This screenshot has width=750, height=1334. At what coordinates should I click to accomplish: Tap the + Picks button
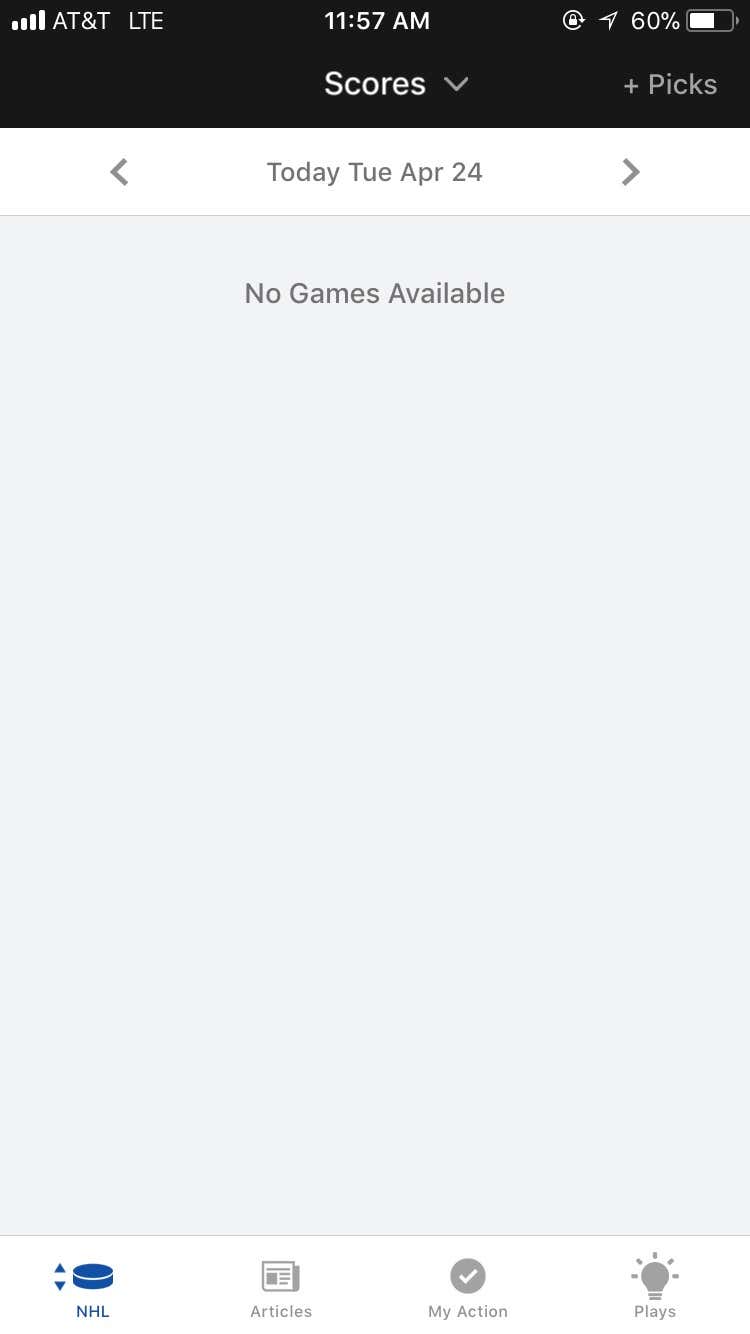[670, 85]
